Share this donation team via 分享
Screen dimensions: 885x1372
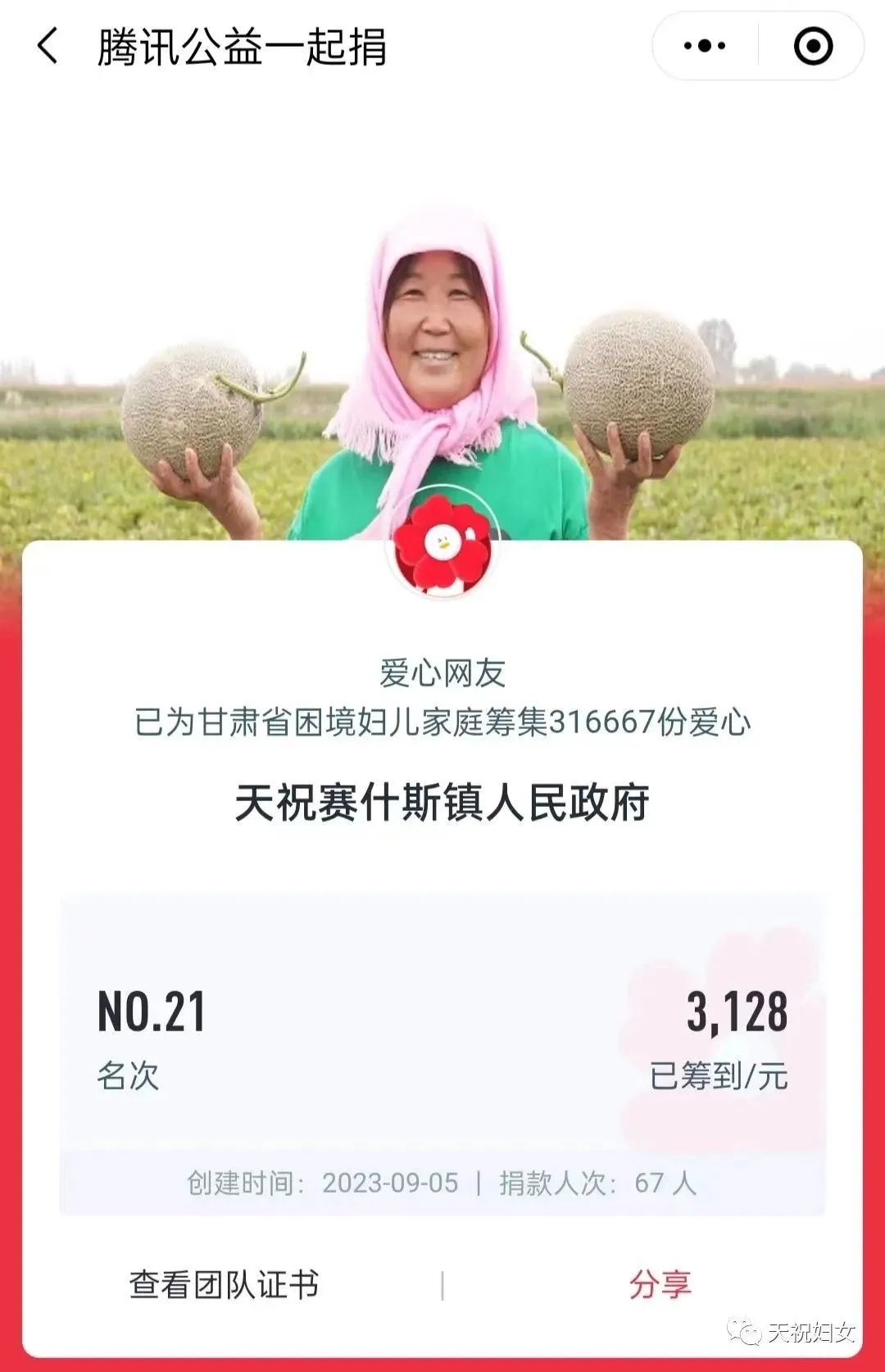coord(660,1284)
